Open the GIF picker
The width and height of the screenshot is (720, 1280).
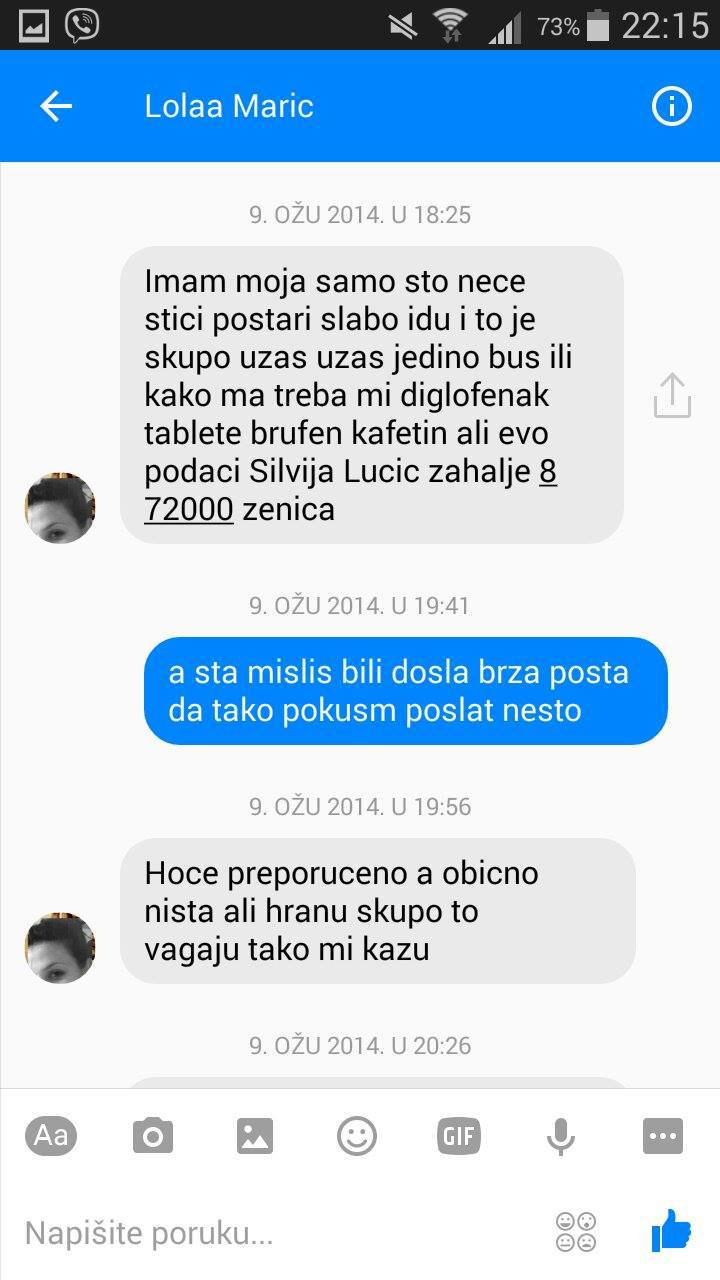tap(459, 1136)
